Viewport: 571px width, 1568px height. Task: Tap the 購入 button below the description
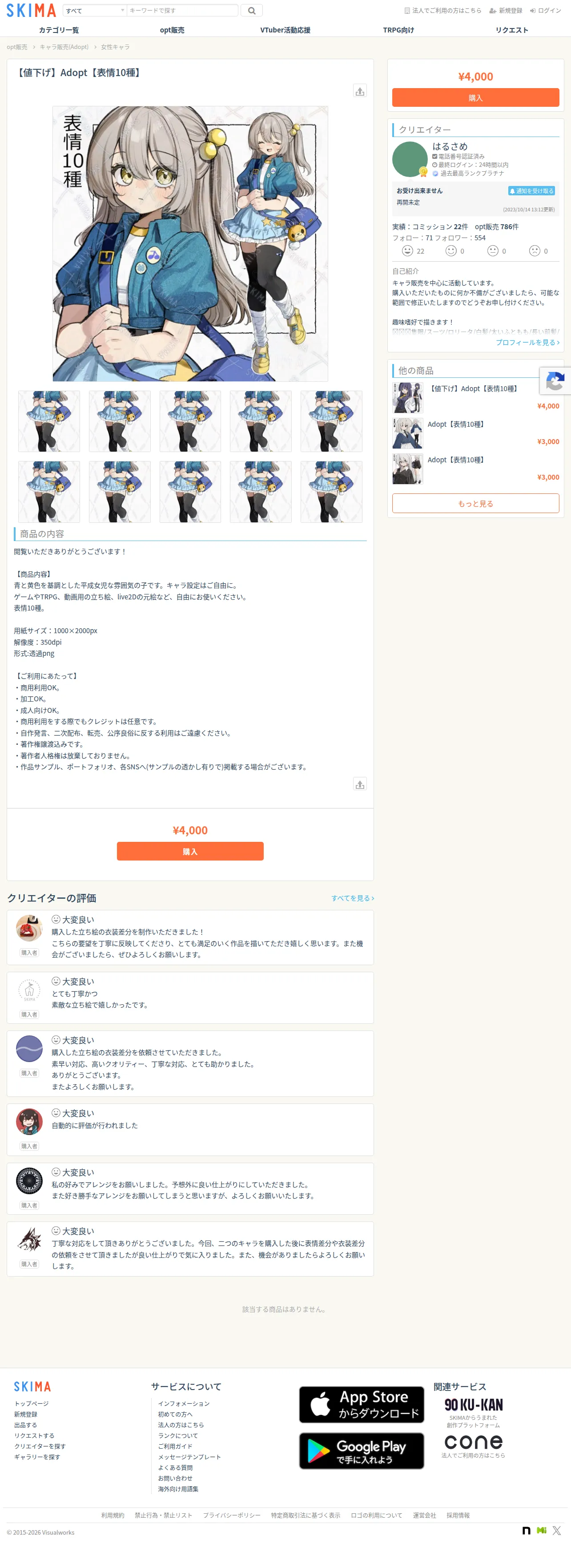pos(190,851)
